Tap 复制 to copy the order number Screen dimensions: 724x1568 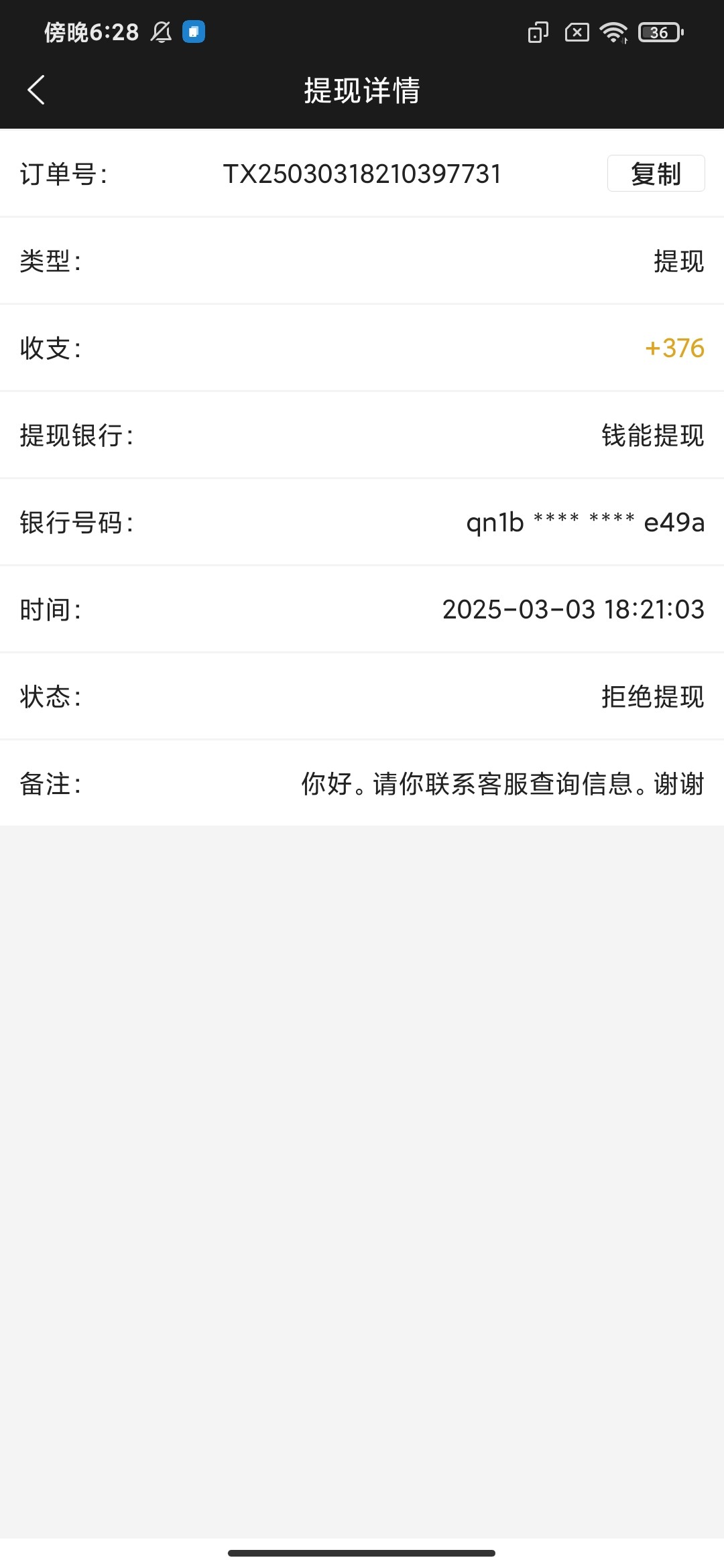655,174
